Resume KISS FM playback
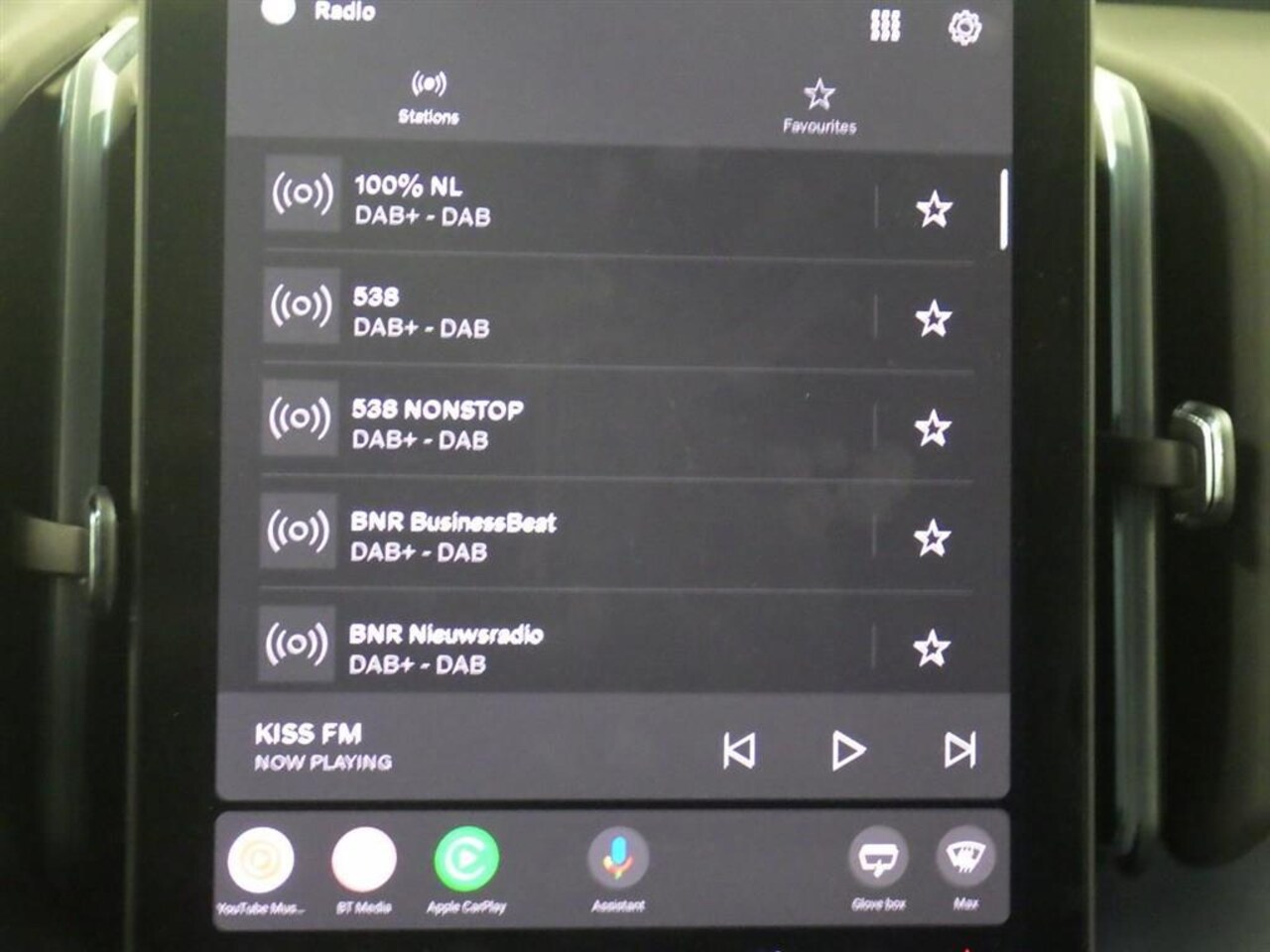 click(x=847, y=751)
